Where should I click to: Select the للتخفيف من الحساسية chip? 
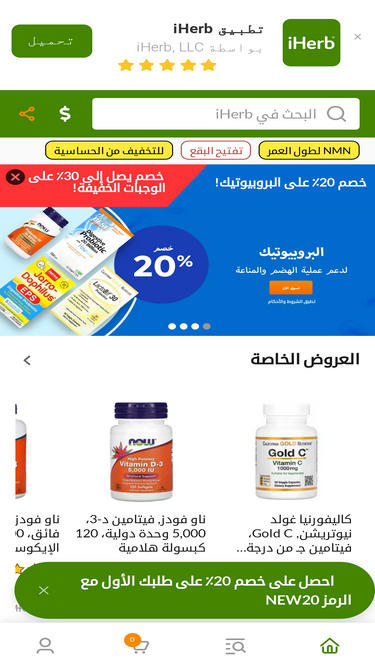(109, 151)
